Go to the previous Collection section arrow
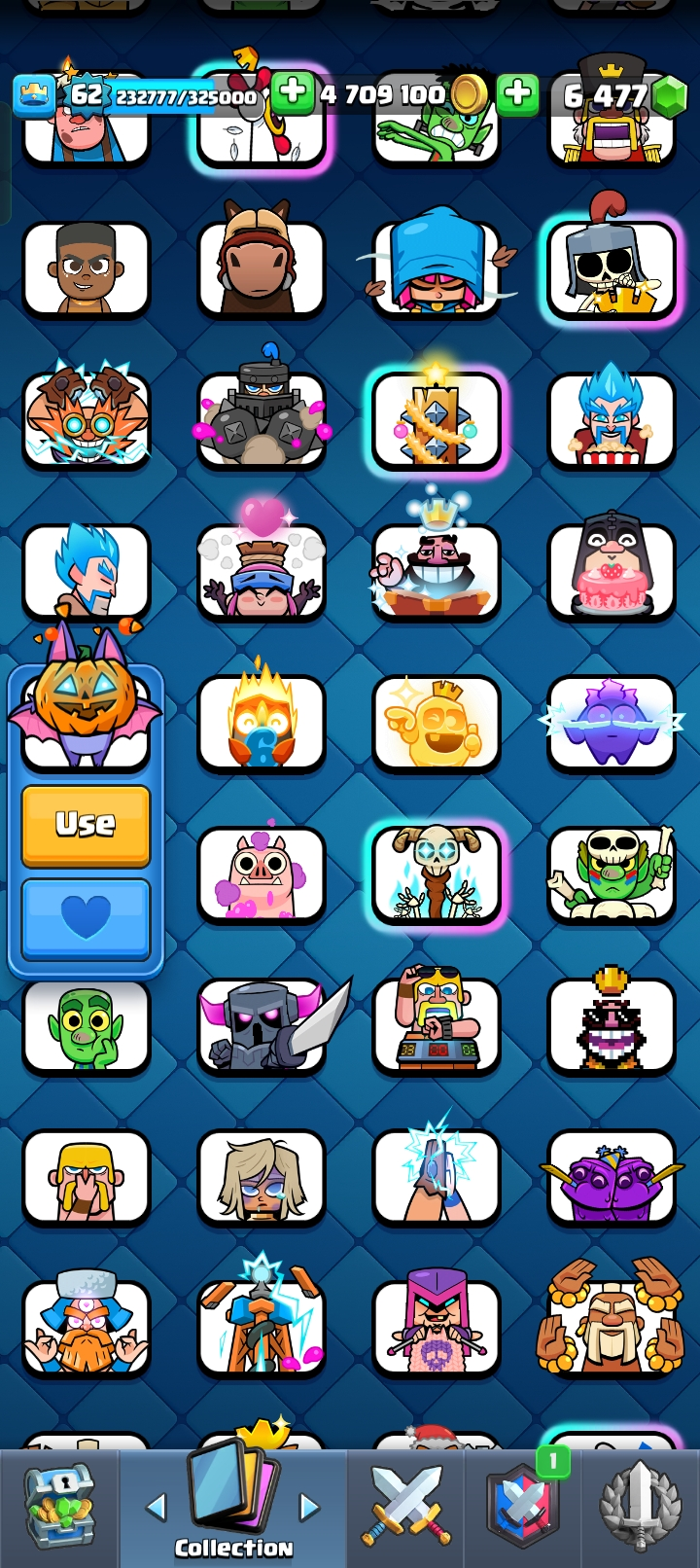This screenshot has width=700, height=1568. [x=156, y=1508]
